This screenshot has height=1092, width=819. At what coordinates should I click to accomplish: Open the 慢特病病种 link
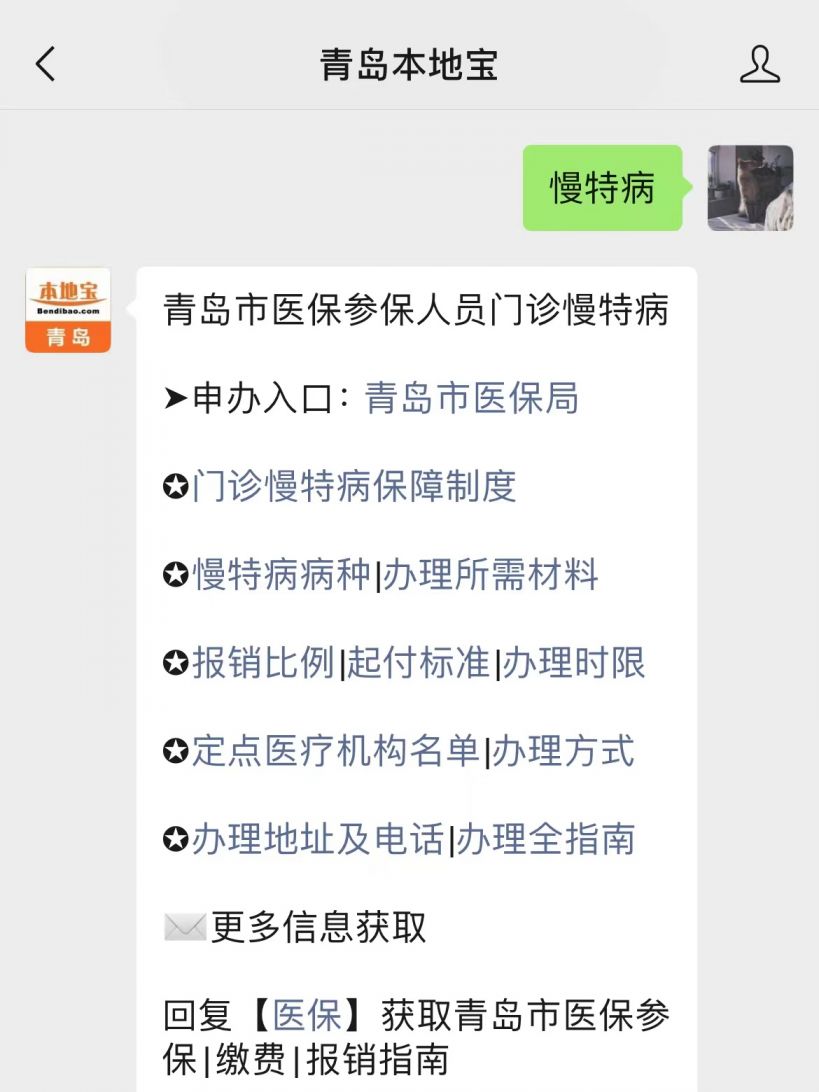(281, 575)
